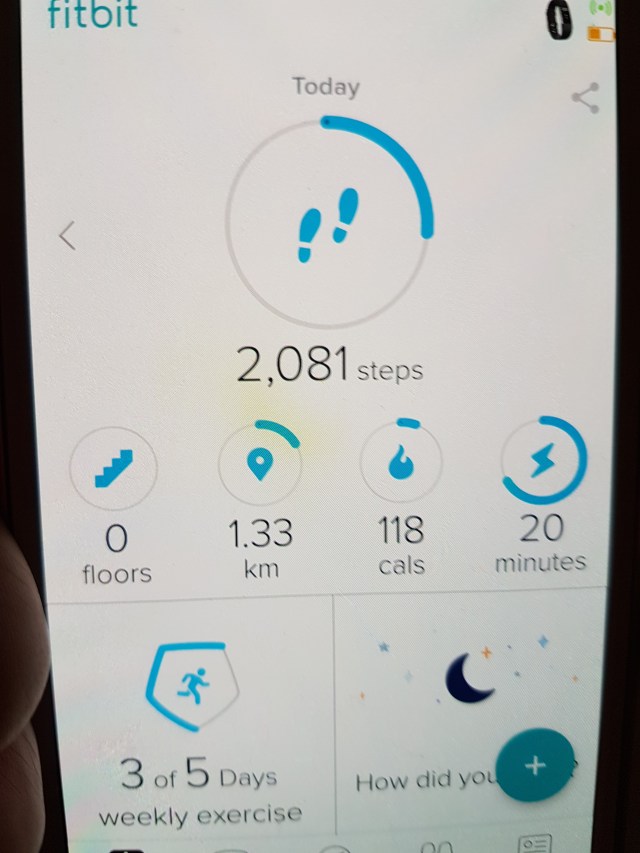Open the Fitbit tracker device icon
This screenshot has width=640, height=853.
(560, 22)
